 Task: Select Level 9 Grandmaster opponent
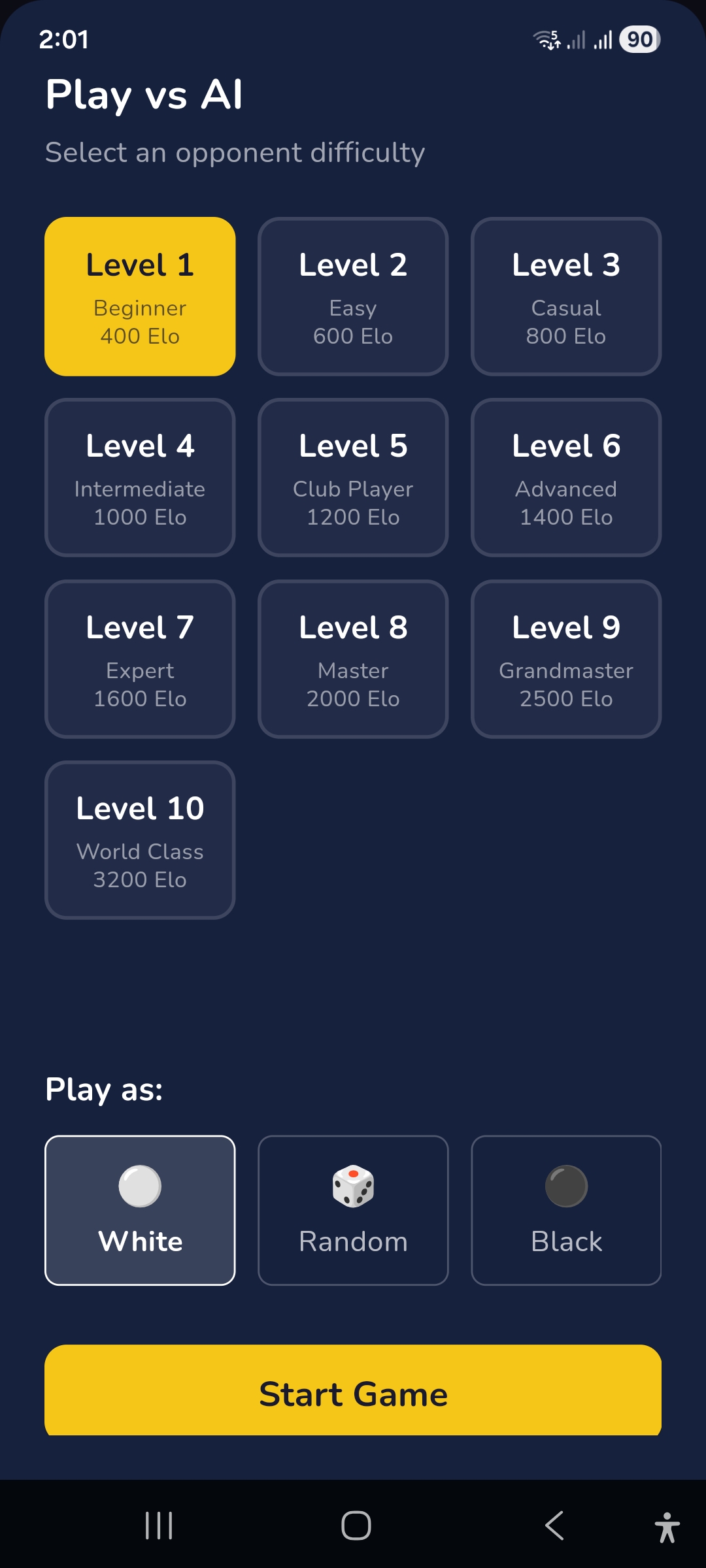point(566,659)
